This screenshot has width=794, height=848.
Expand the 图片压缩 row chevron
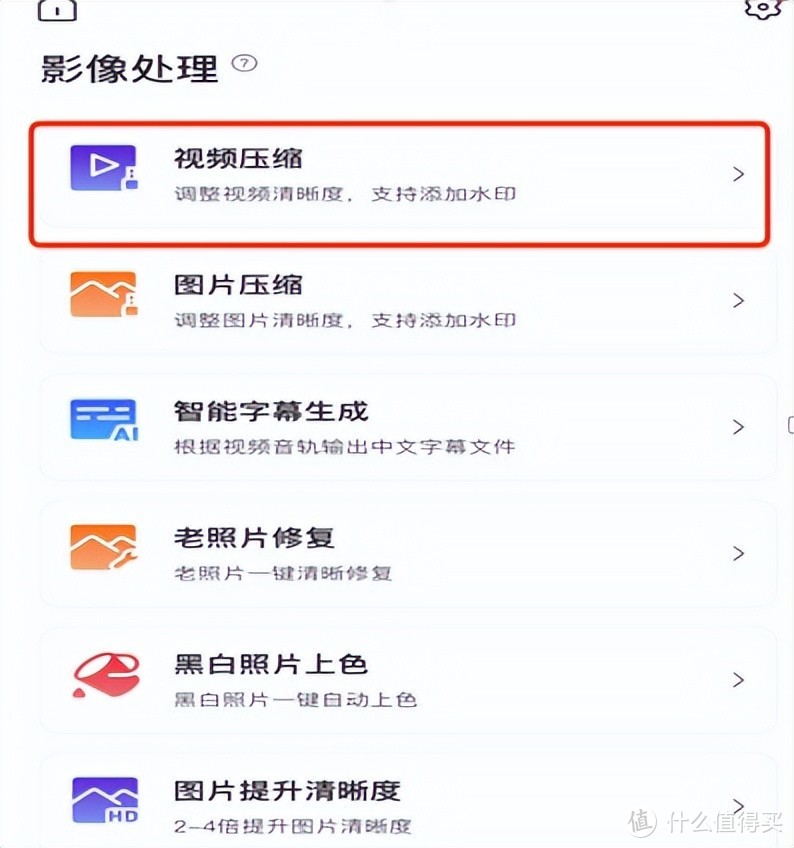738,300
